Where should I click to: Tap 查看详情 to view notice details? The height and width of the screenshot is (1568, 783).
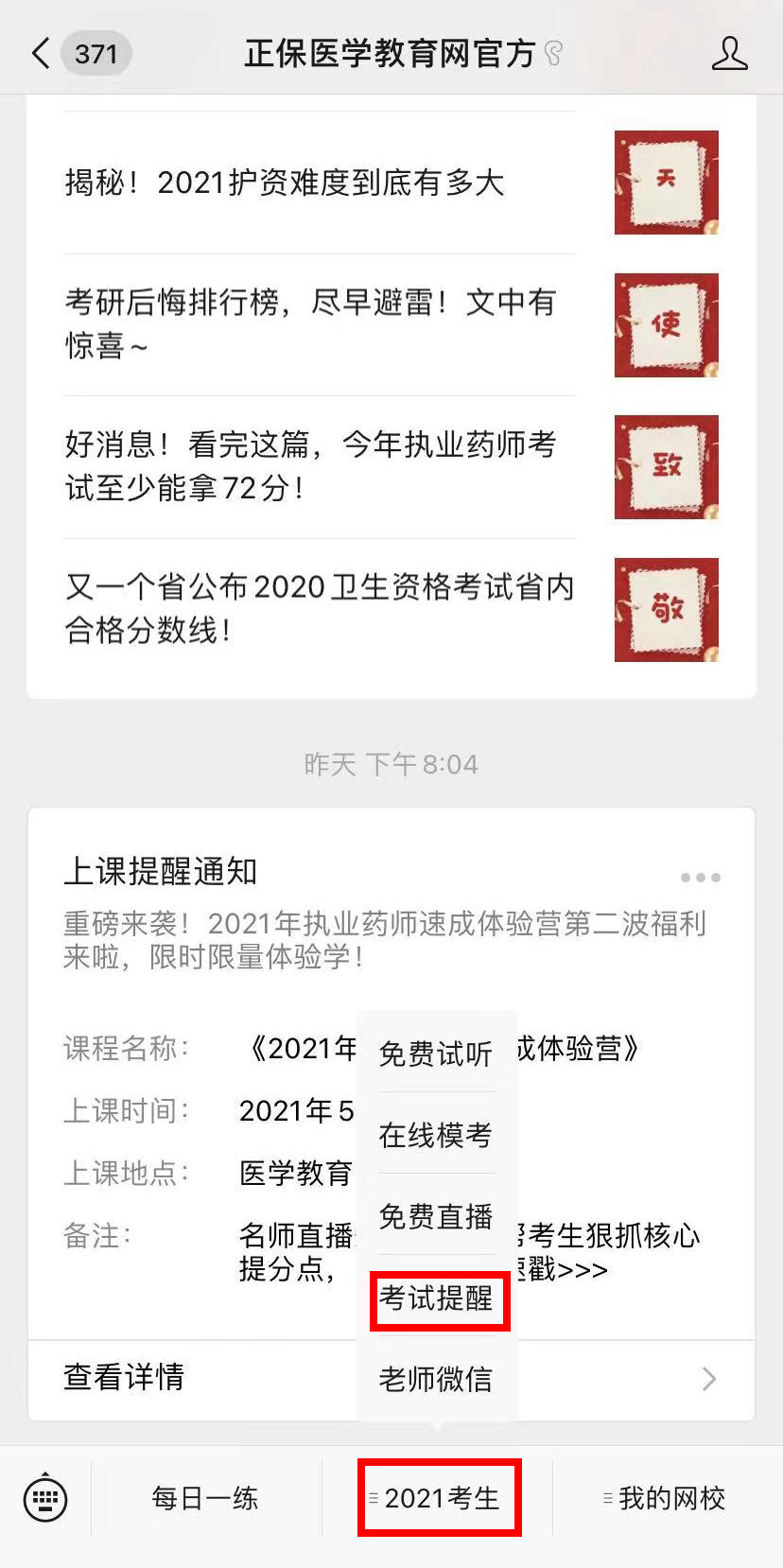[124, 1378]
